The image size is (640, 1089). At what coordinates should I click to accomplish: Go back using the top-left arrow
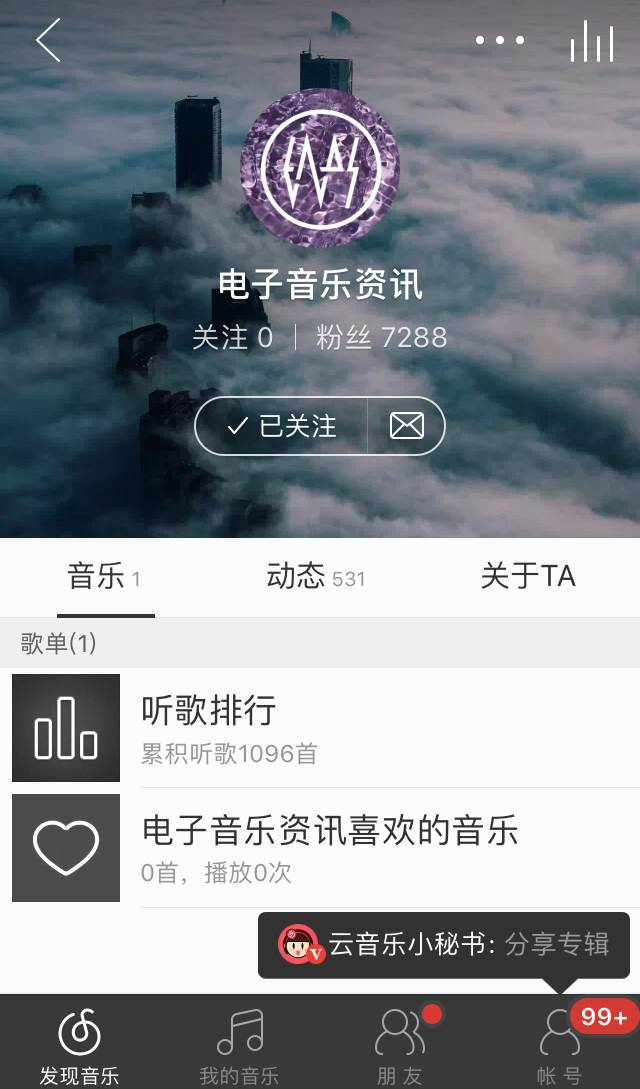tap(47, 41)
